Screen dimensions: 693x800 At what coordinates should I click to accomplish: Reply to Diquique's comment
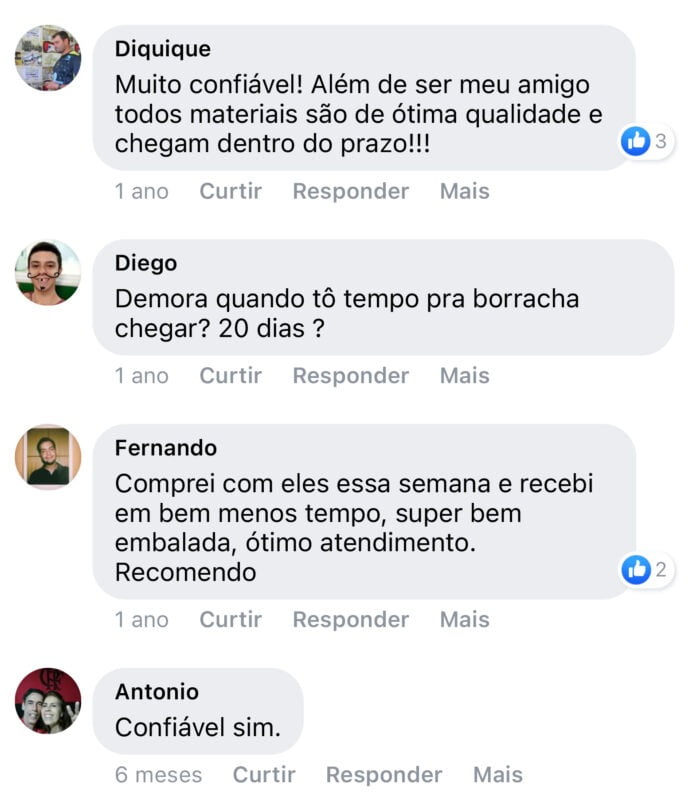point(350,191)
